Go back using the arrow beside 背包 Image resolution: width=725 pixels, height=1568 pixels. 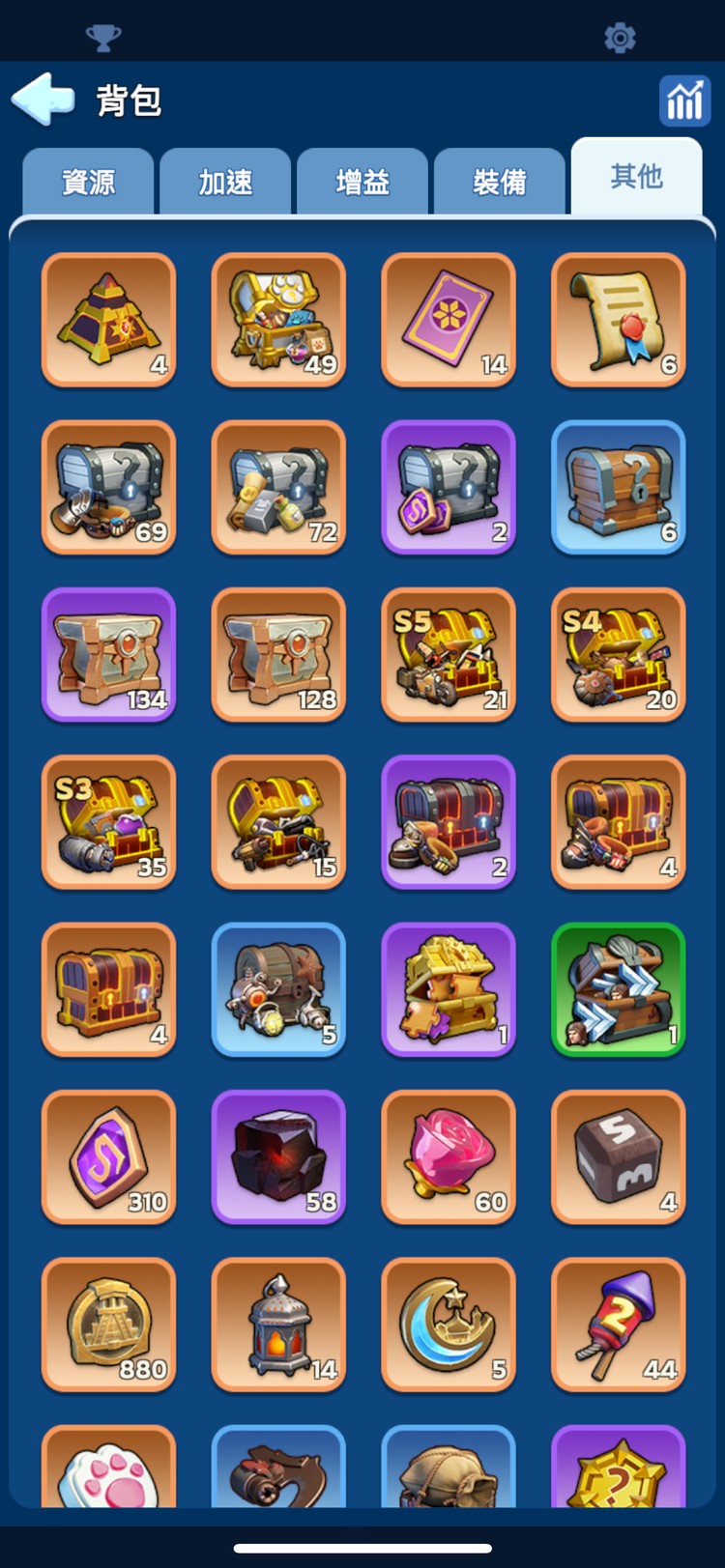click(43, 100)
